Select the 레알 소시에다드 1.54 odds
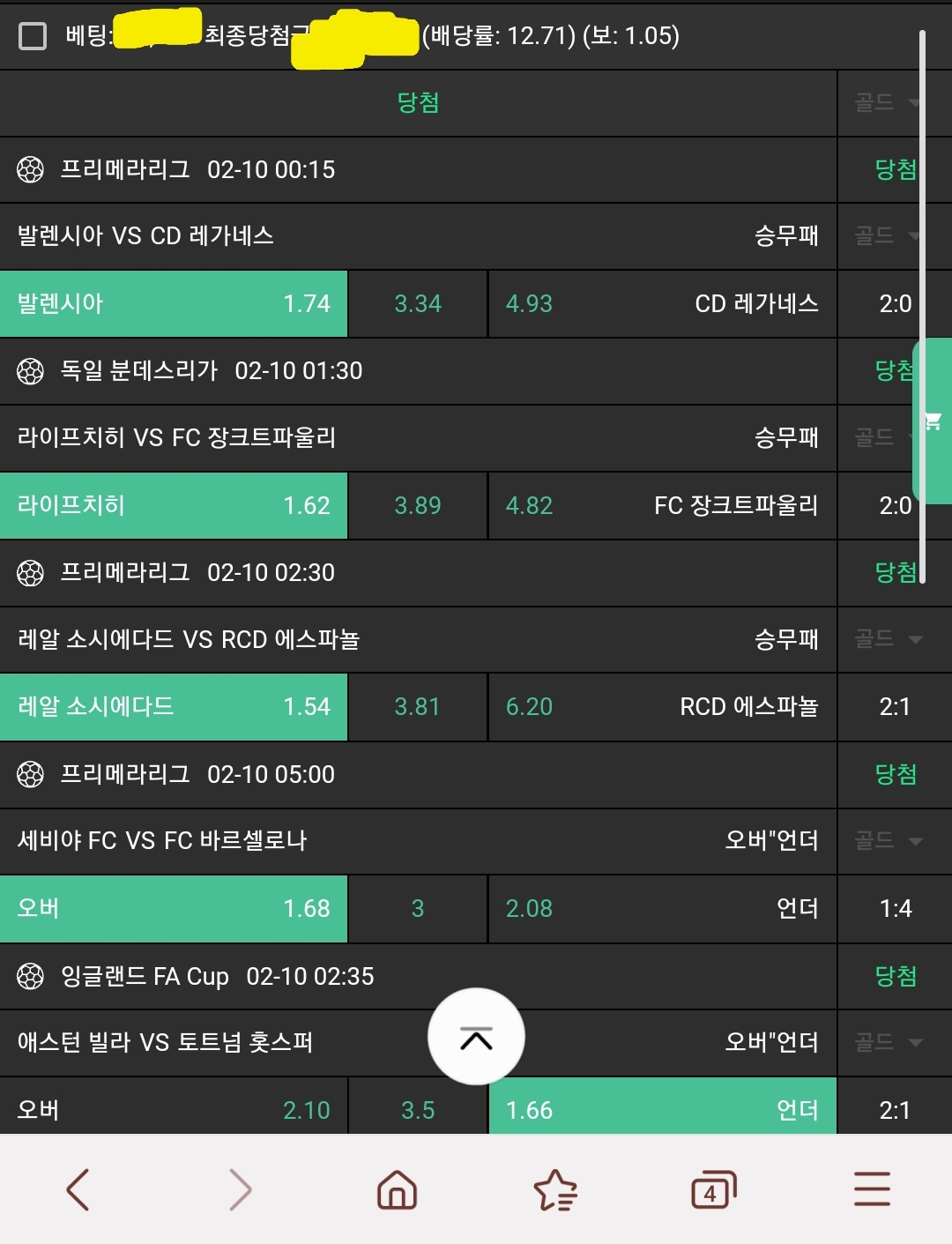 [174, 707]
